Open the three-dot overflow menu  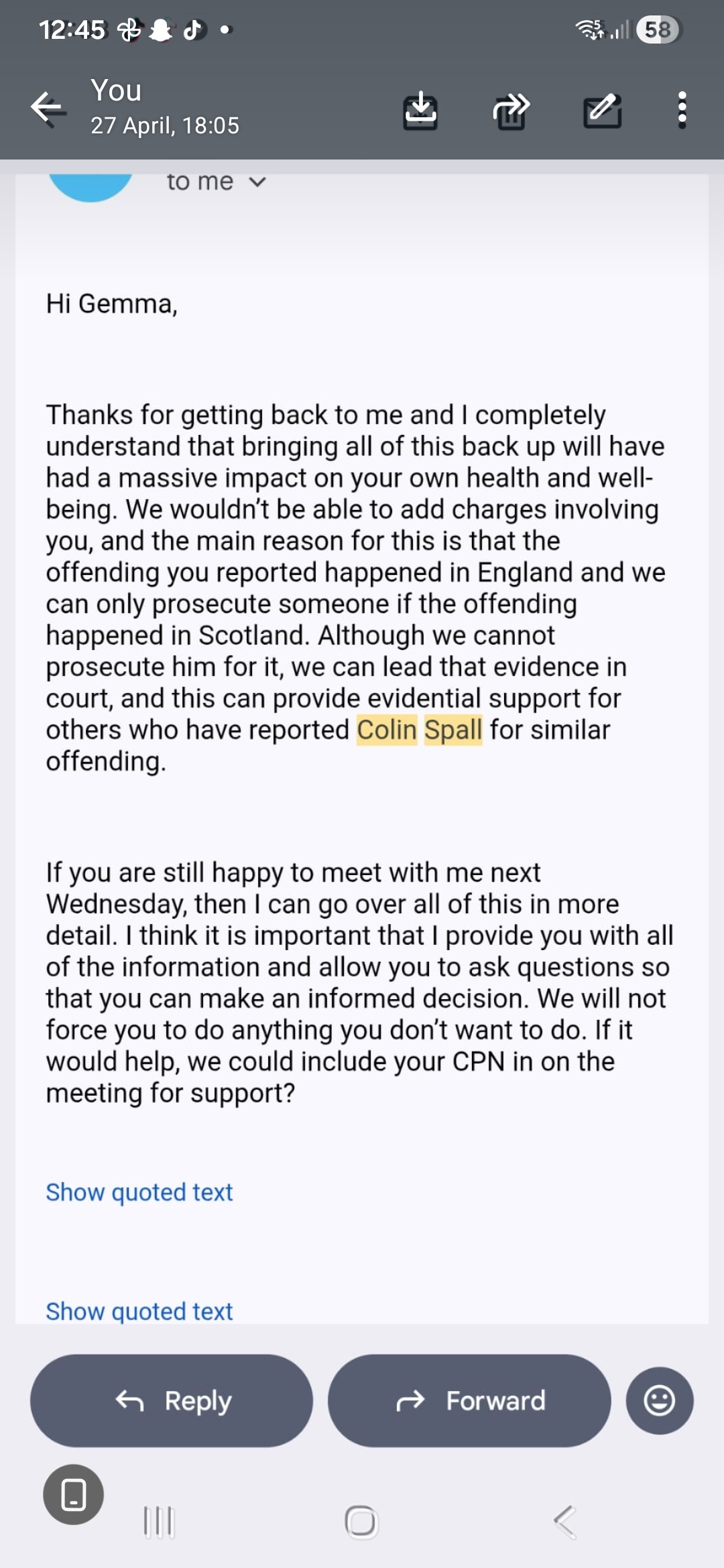(x=682, y=110)
